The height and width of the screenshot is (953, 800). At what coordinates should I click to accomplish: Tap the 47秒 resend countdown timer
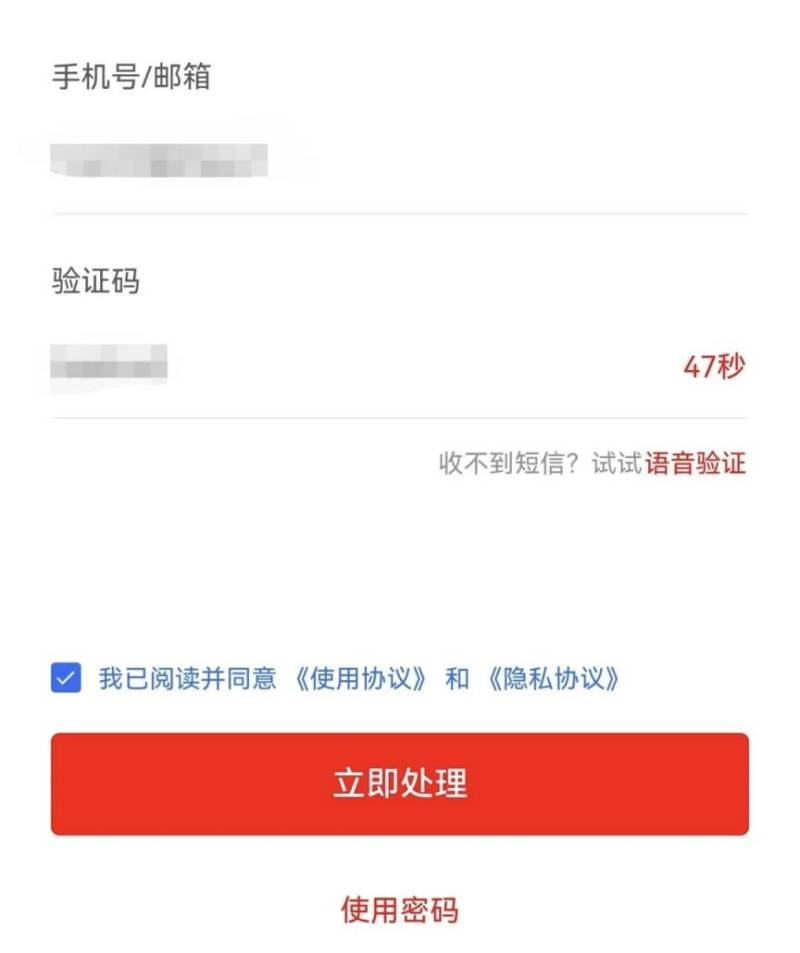[x=715, y=366]
